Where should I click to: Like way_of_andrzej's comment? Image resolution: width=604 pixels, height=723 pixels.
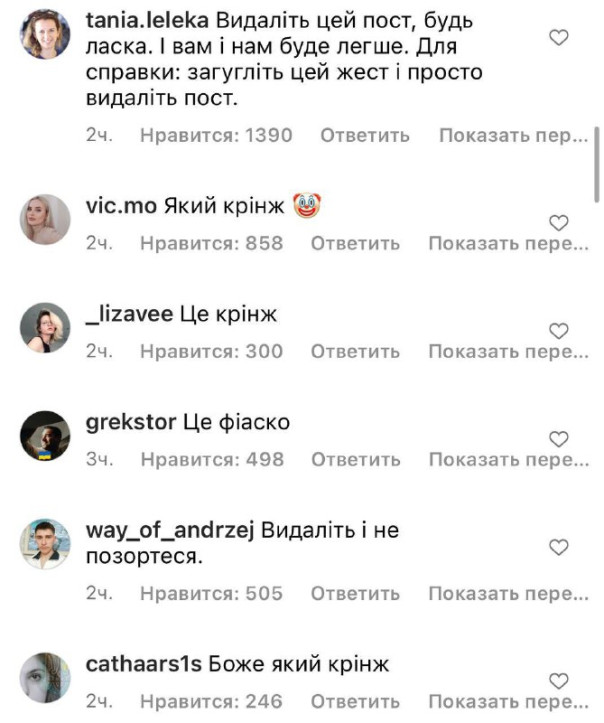[x=560, y=547]
